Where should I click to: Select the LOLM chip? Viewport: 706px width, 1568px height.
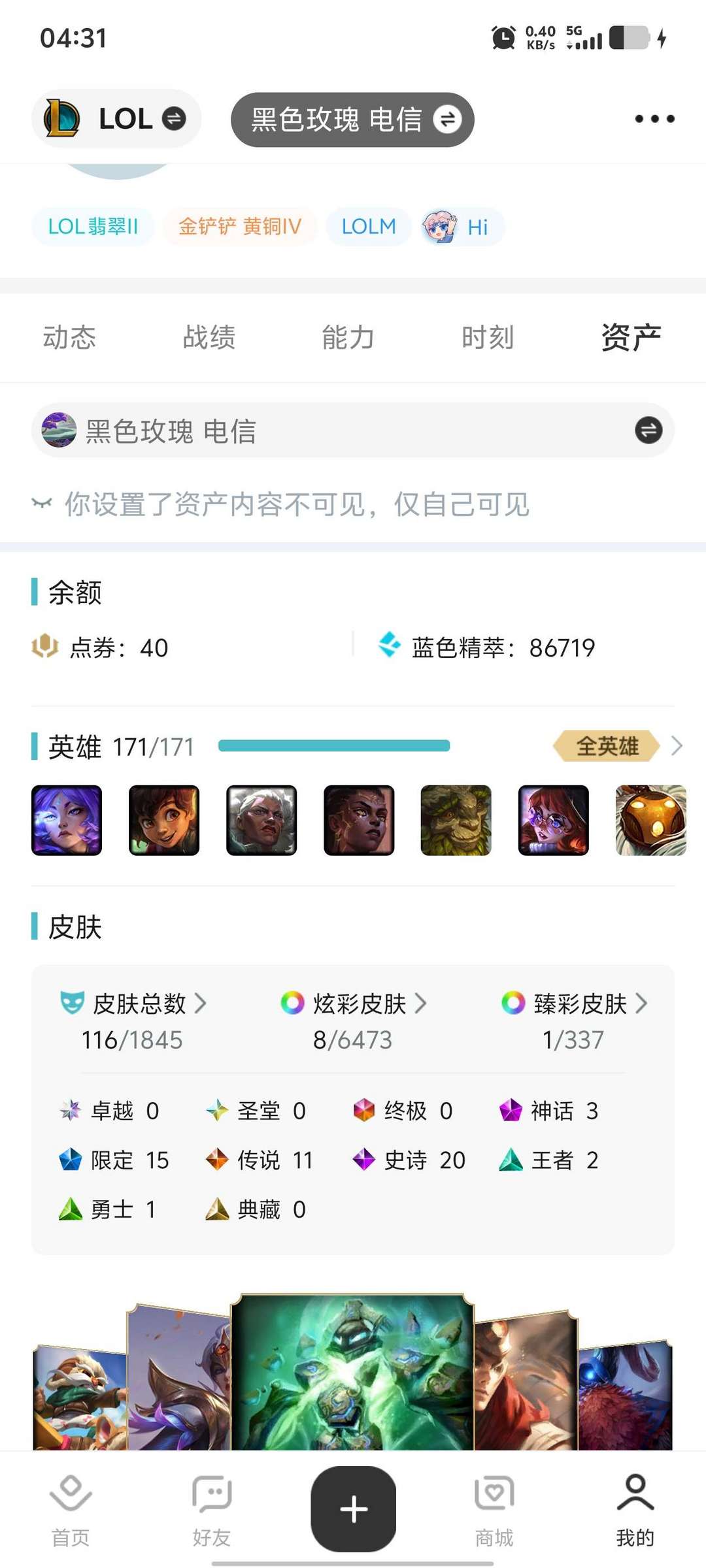tap(368, 227)
